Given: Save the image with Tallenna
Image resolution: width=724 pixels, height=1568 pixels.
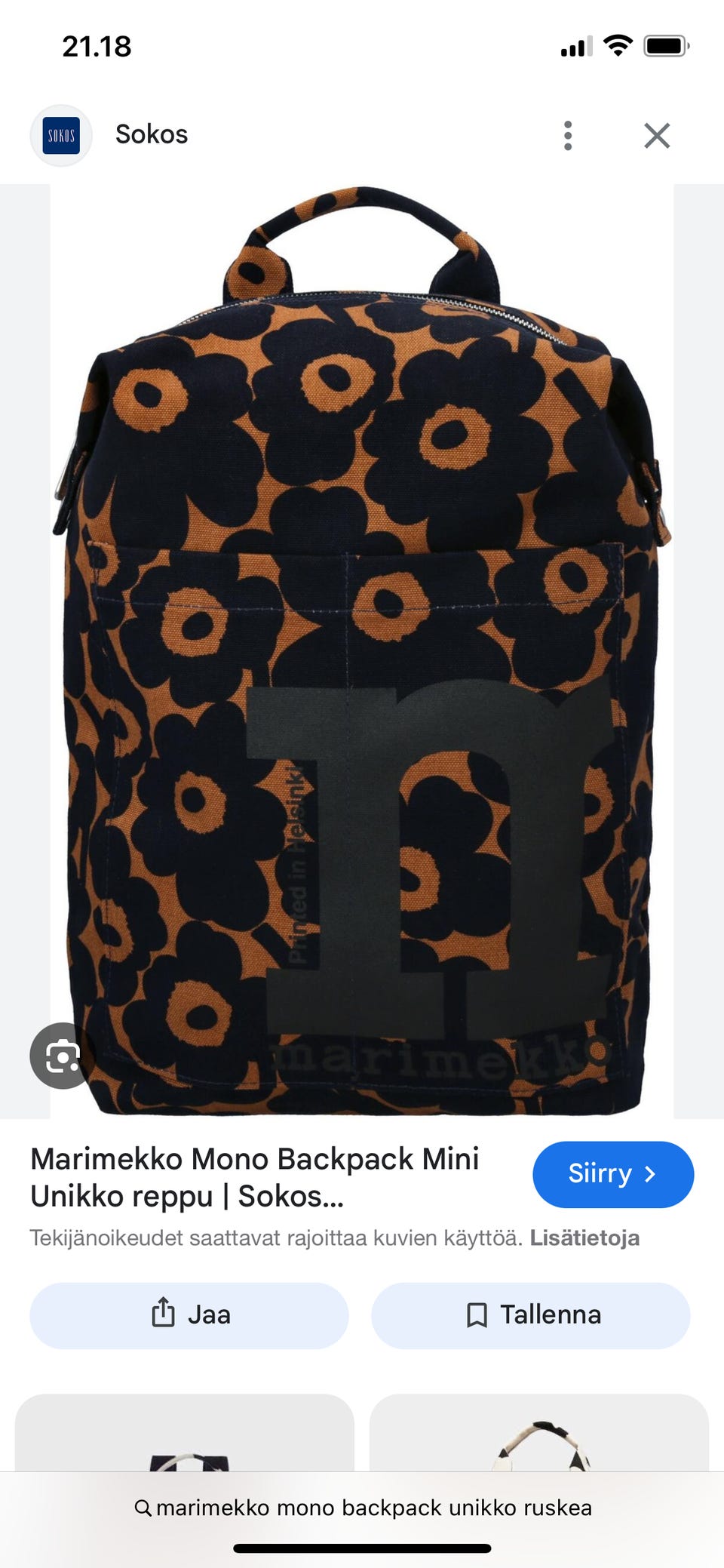Looking at the screenshot, I should point(531,1315).
